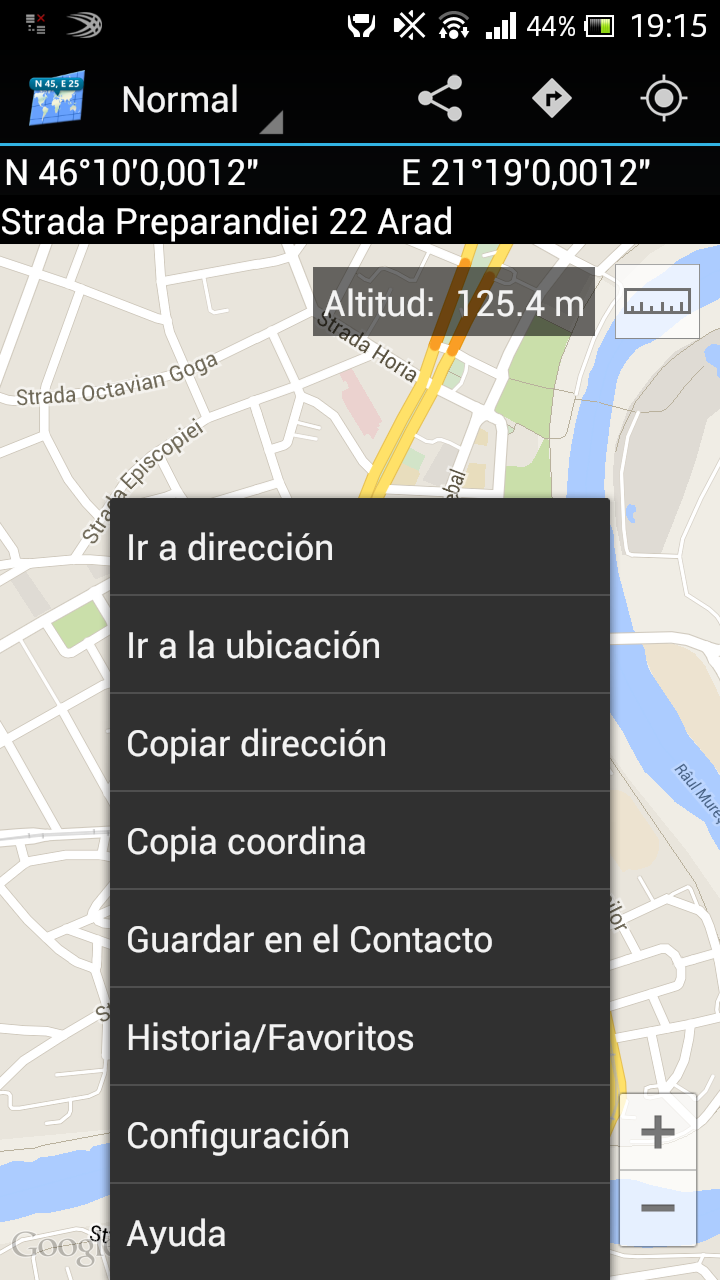This screenshot has height=1280, width=720.
Task: Tap Copiar dirección menu item
Action: click(x=359, y=743)
